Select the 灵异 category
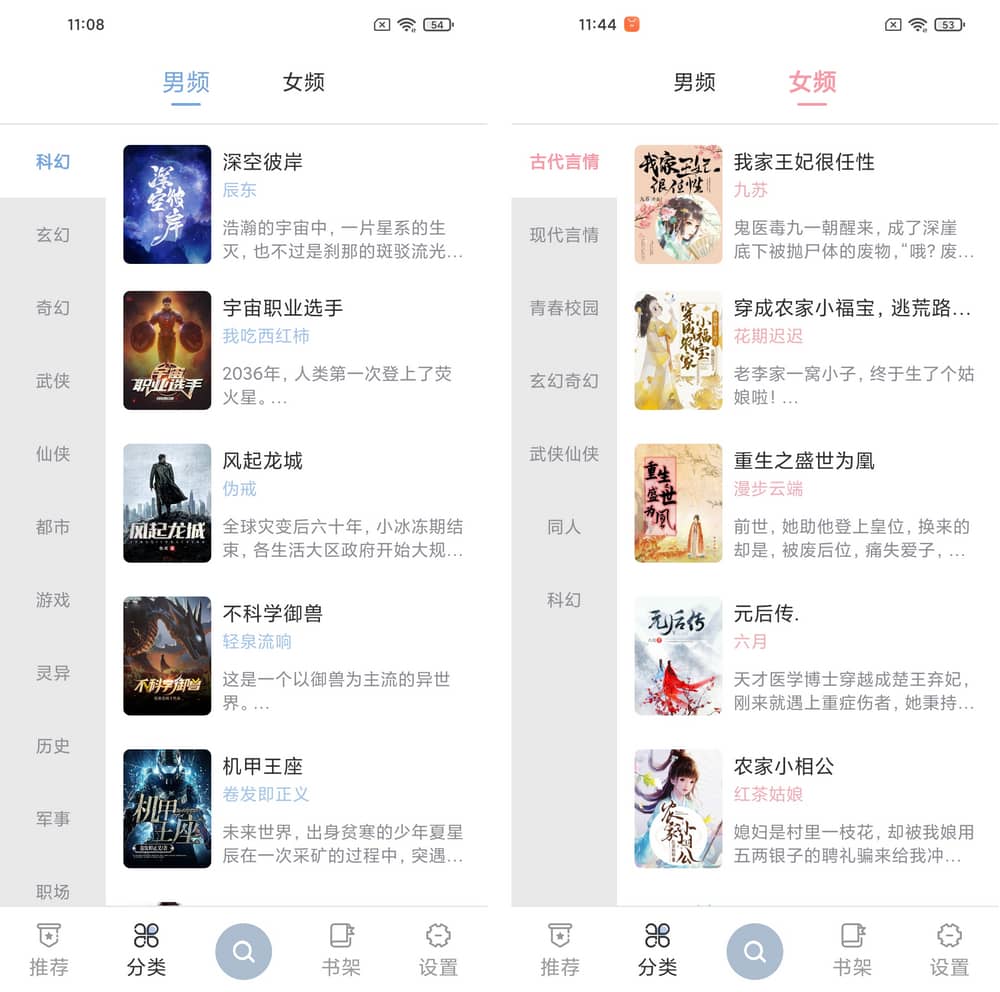Viewport: 1000px width, 992px height. click(53, 673)
